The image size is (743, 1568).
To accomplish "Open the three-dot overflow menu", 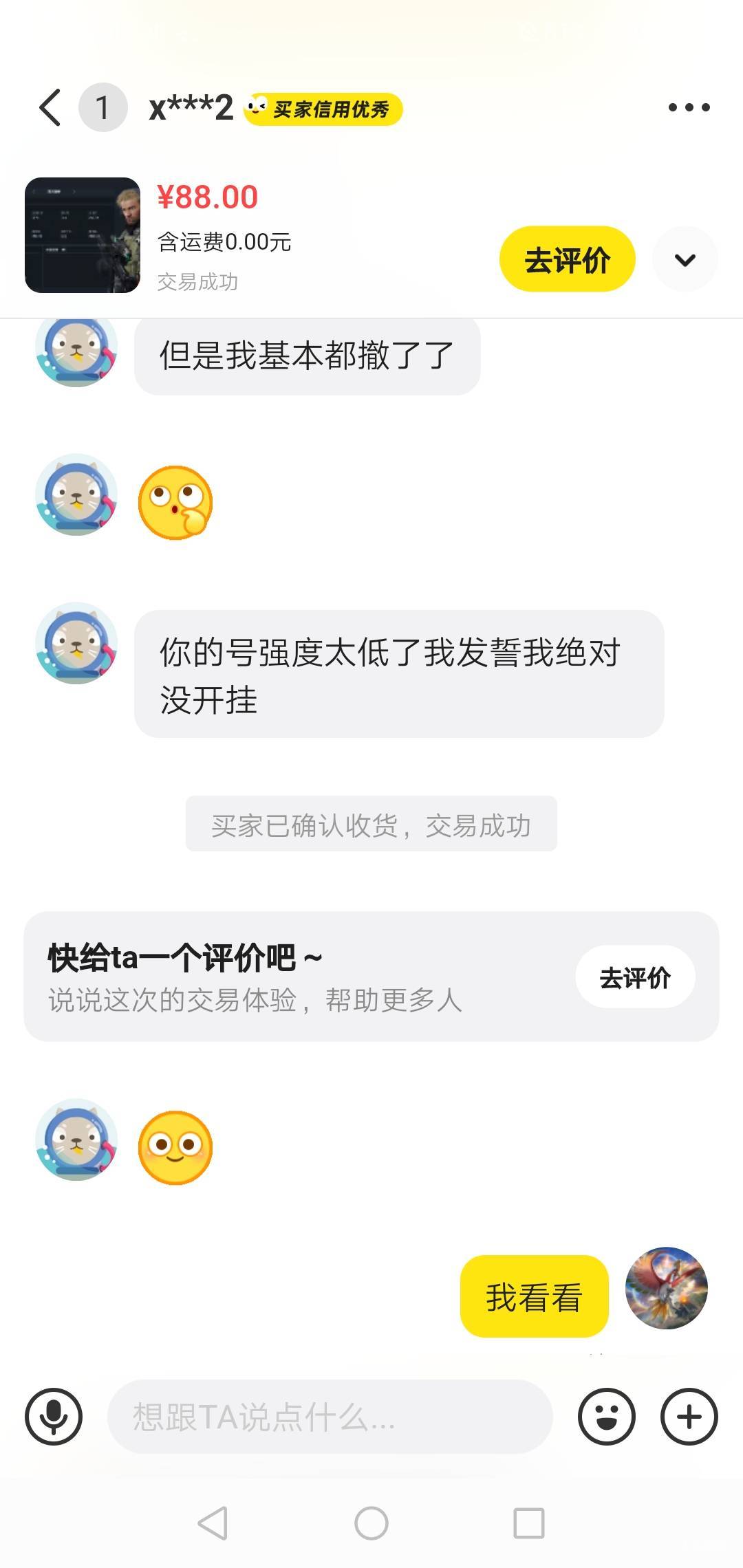I will pyautogui.click(x=689, y=107).
